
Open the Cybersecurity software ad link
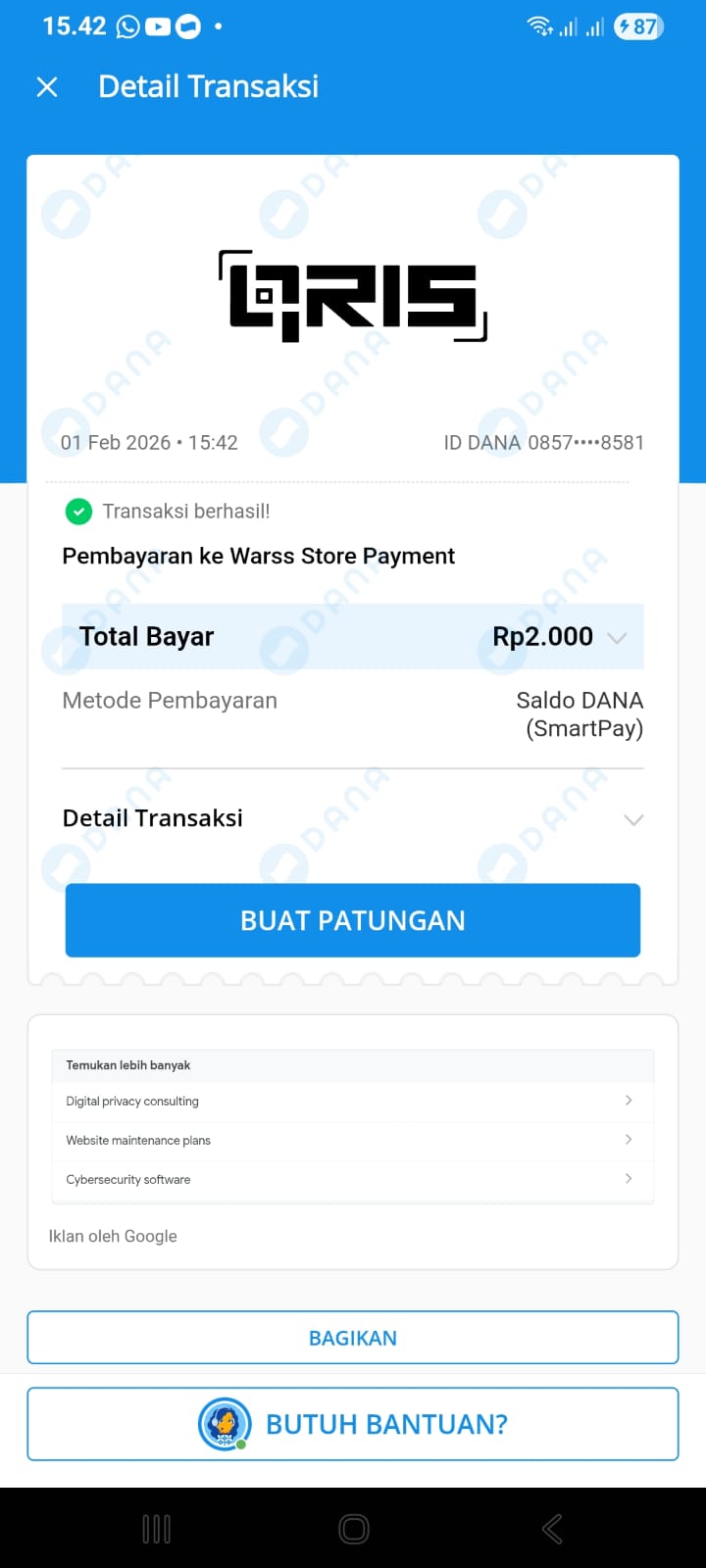pyautogui.click(x=352, y=1180)
